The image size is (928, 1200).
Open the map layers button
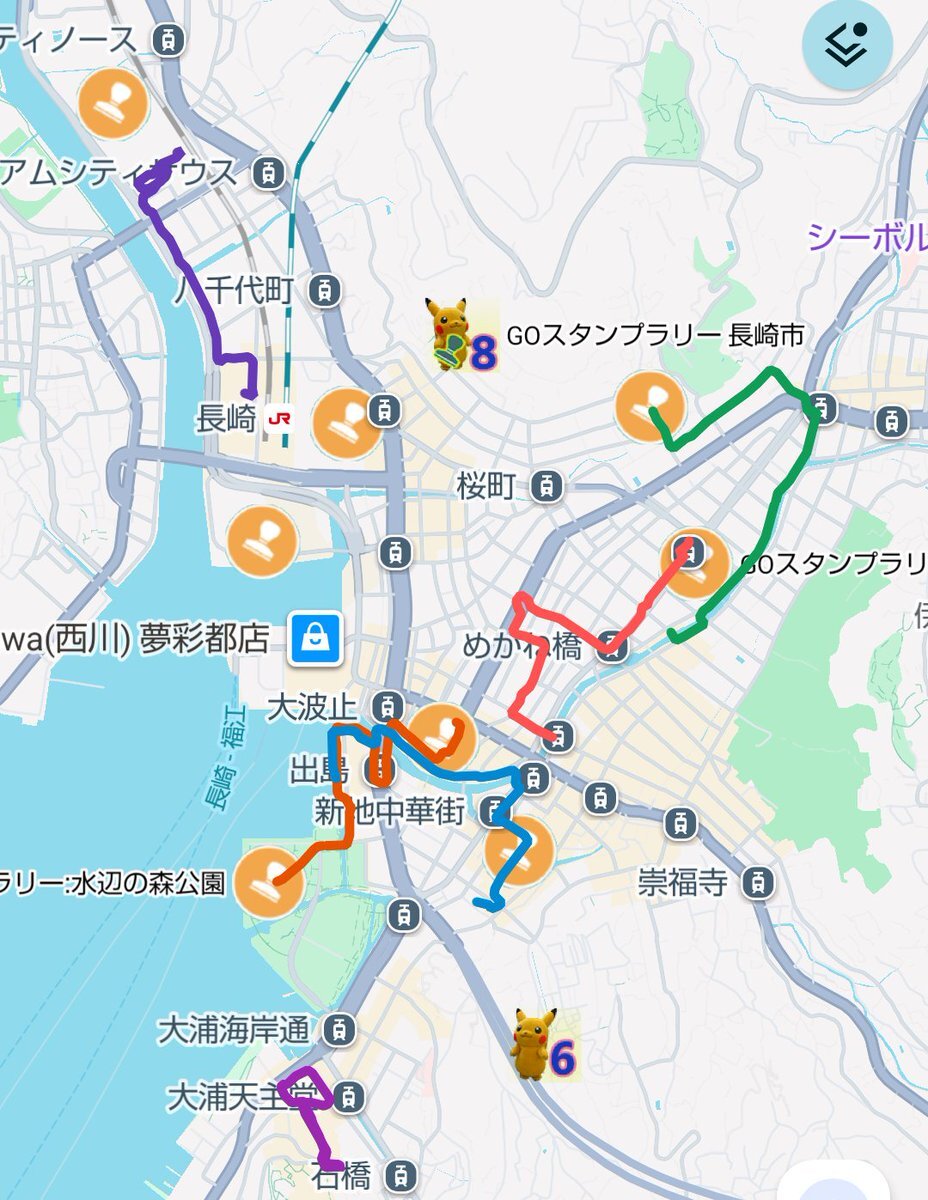point(847,45)
